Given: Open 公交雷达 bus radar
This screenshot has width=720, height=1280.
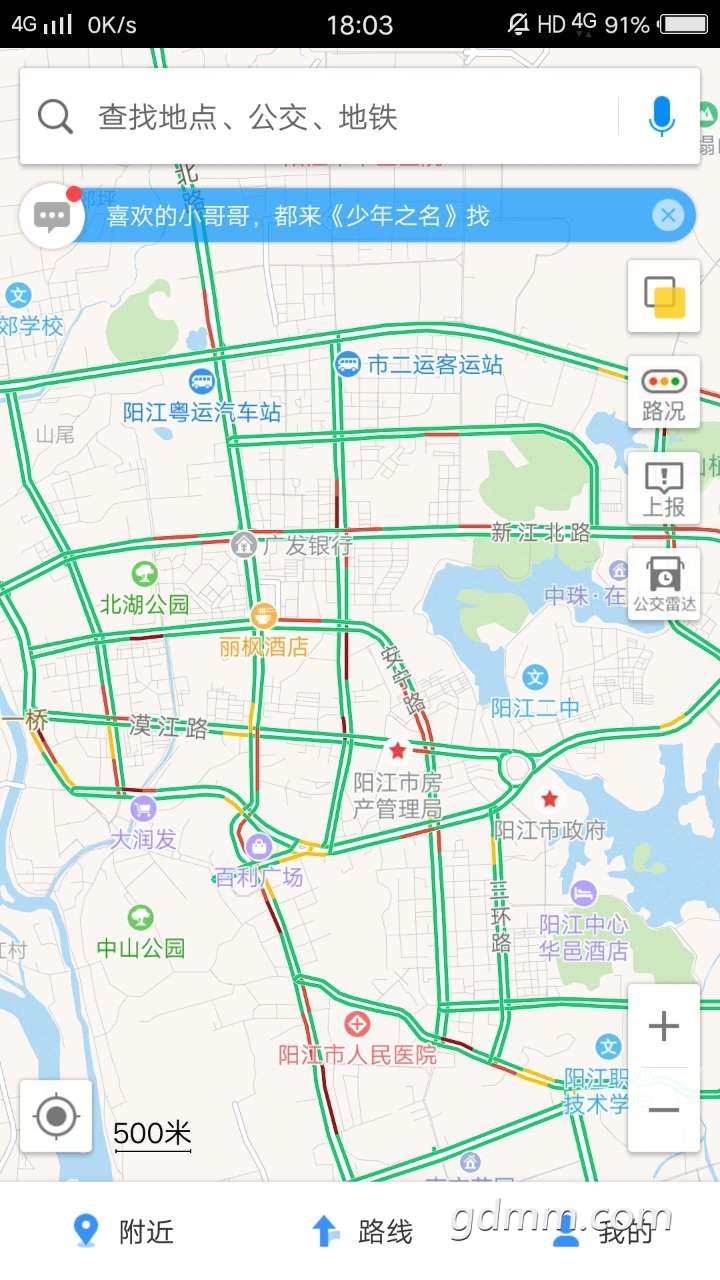Looking at the screenshot, I should (664, 584).
